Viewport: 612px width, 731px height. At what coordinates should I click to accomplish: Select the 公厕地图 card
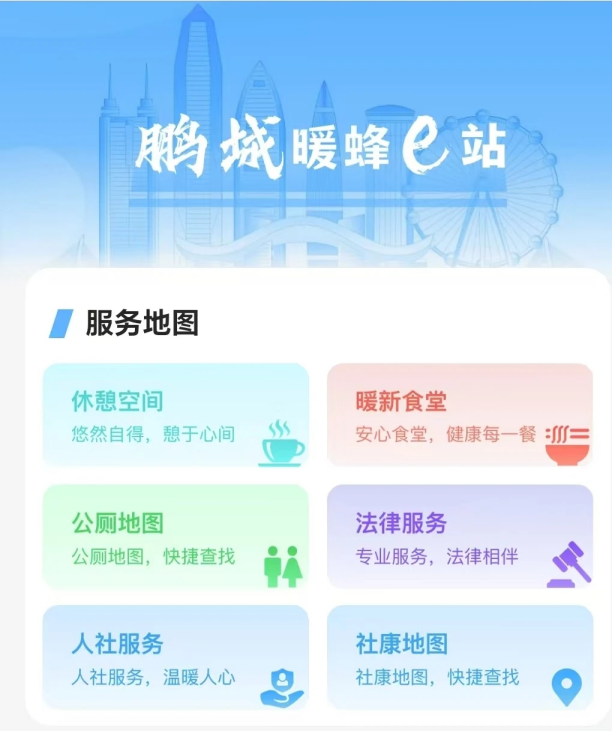[175, 537]
